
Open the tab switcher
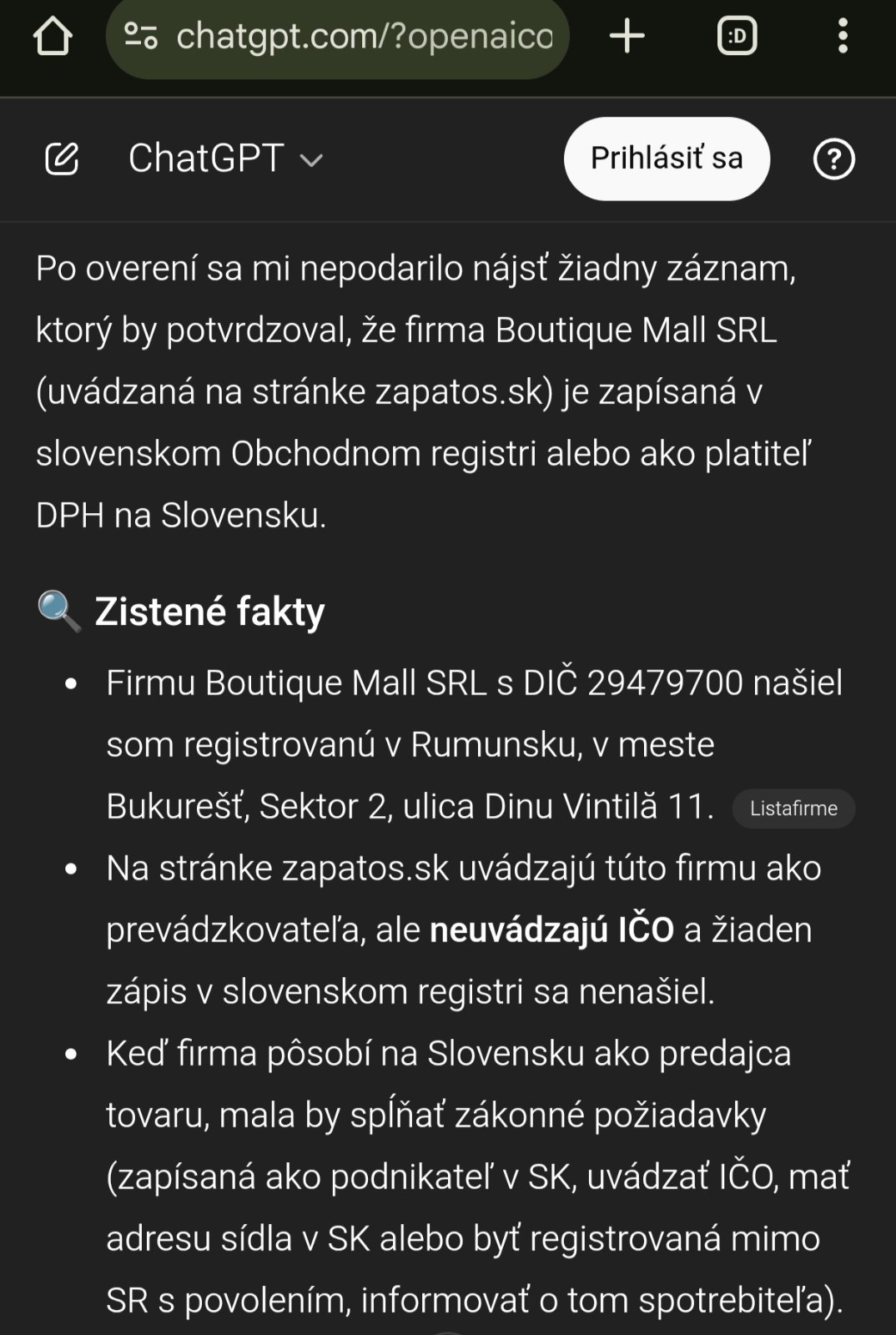(x=737, y=37)
